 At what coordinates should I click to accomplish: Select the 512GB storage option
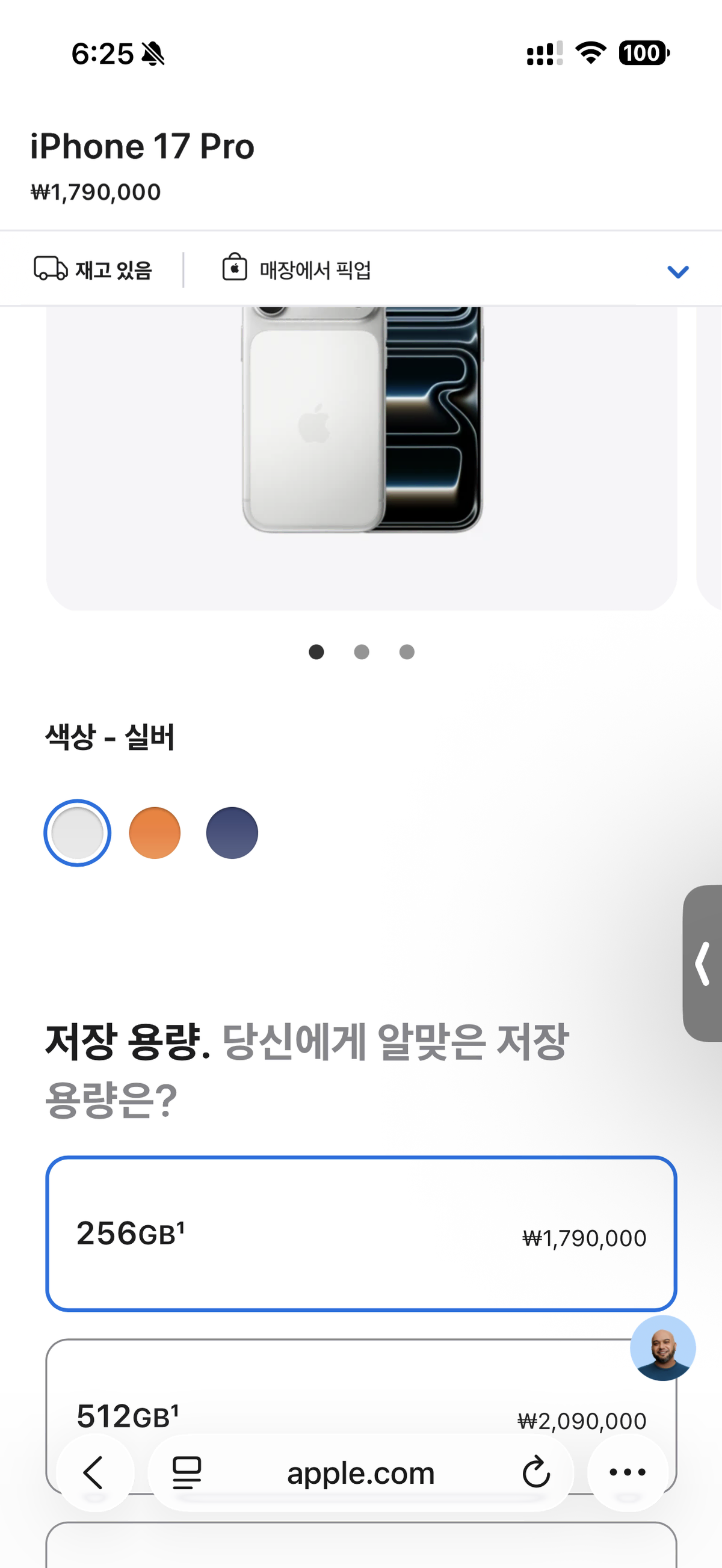tap(361, 1416)
